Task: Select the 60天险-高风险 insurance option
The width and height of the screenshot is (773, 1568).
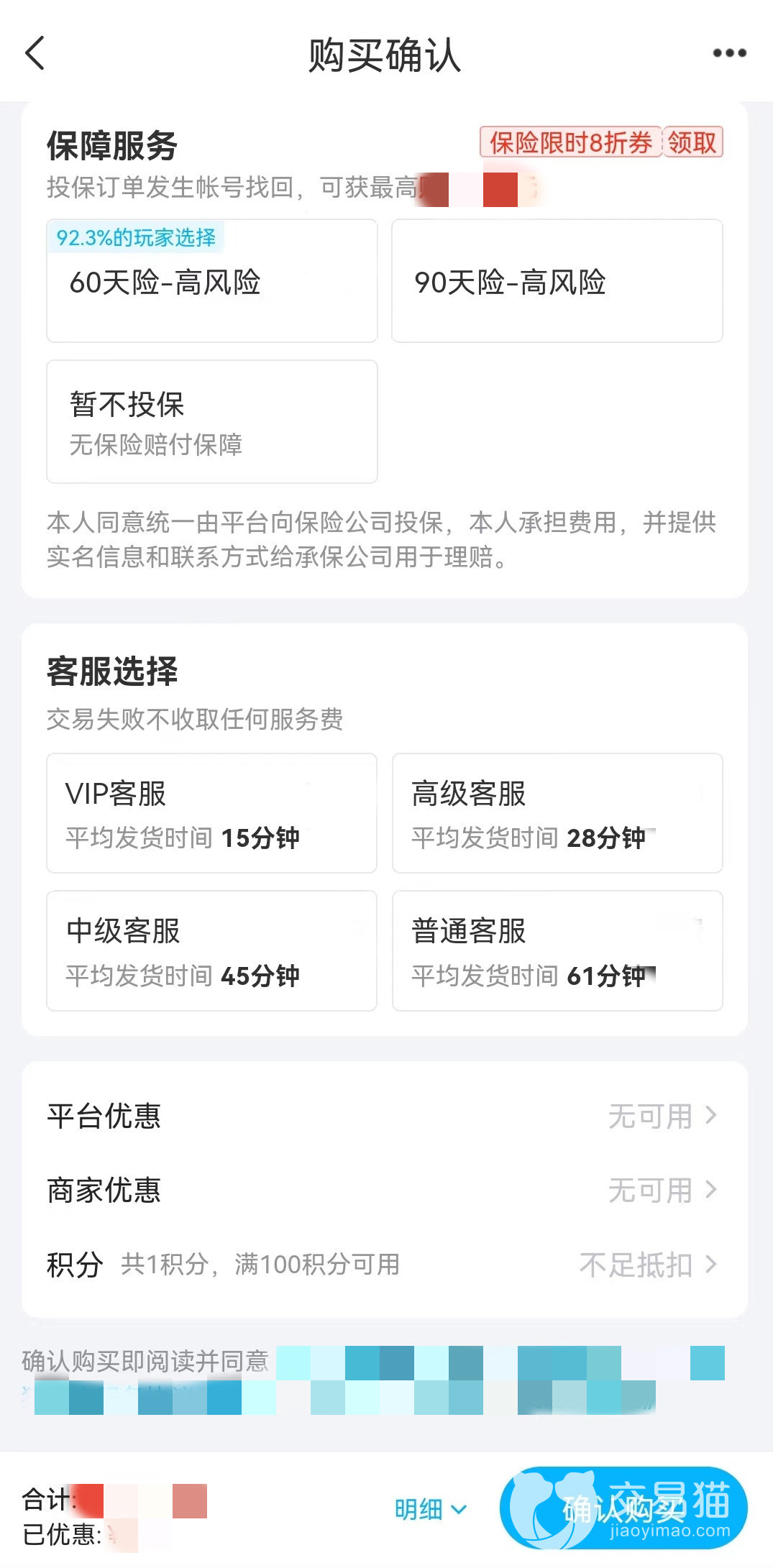Action: coord(211,281)
